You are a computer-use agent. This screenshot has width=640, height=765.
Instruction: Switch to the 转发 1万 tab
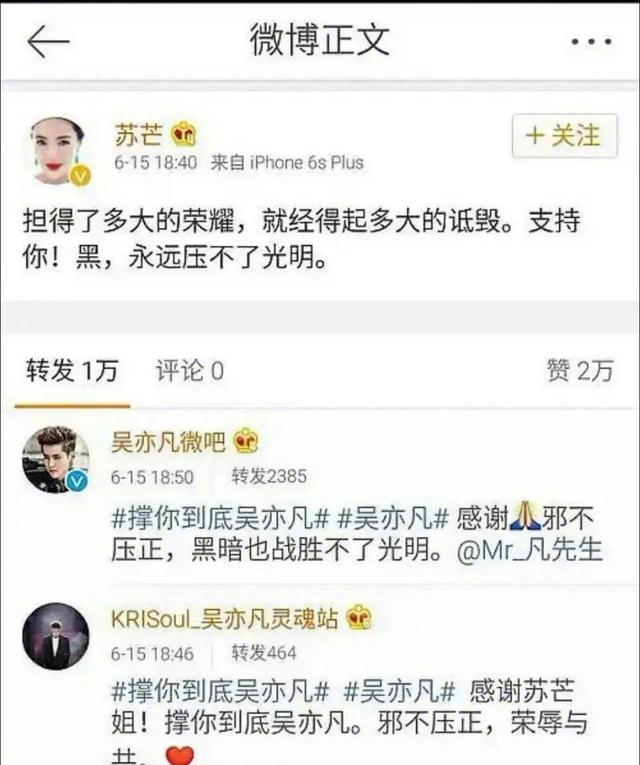click(x=71, y=371)
